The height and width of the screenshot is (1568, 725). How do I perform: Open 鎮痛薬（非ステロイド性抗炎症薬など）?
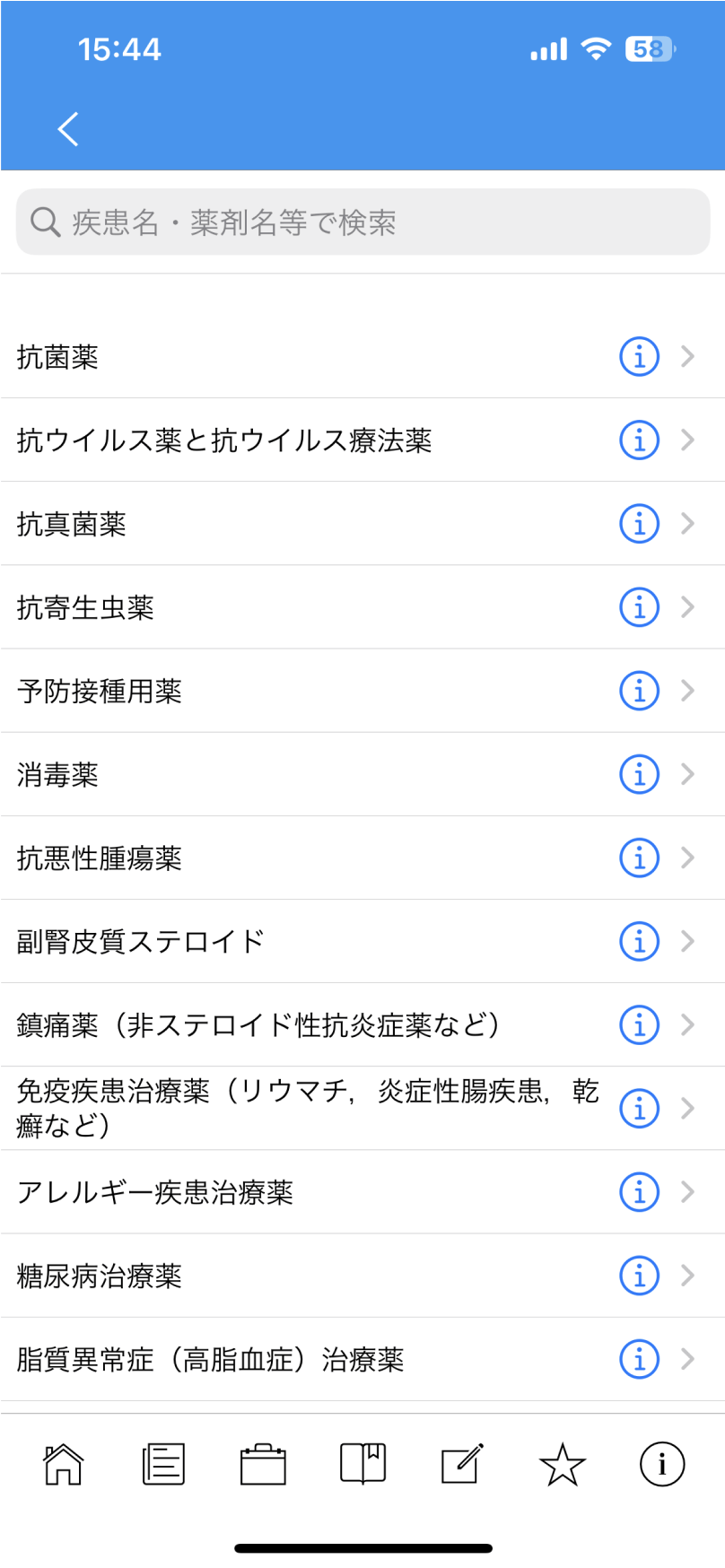click(x=362, y=1025)
